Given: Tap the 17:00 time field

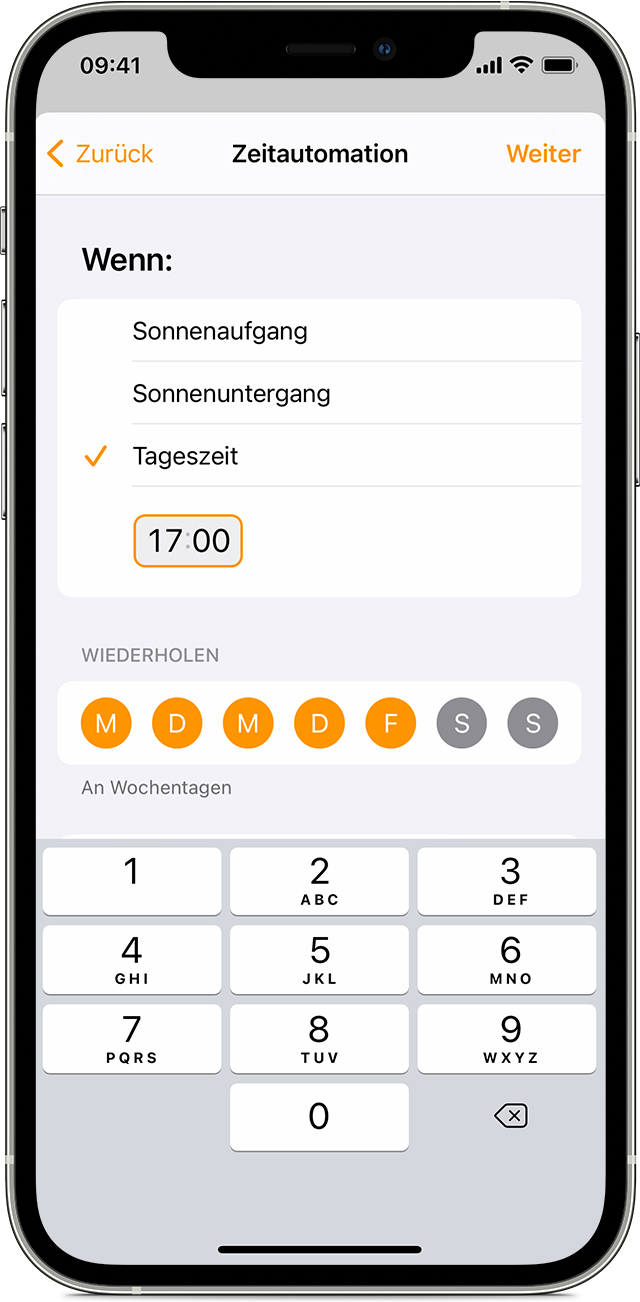Looking at the screenshot, I should tap(188, 541).
